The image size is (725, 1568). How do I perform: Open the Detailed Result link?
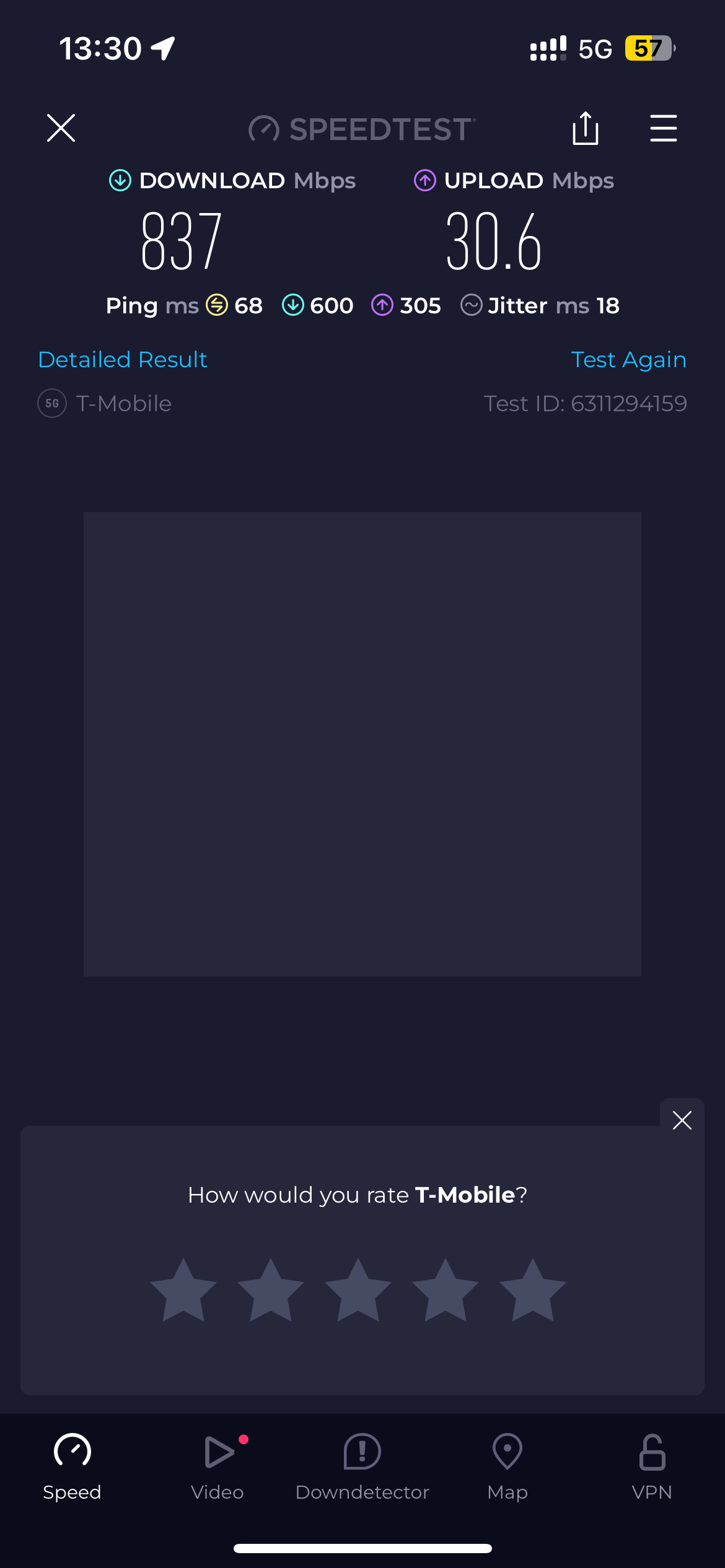(x=123, y=360)
